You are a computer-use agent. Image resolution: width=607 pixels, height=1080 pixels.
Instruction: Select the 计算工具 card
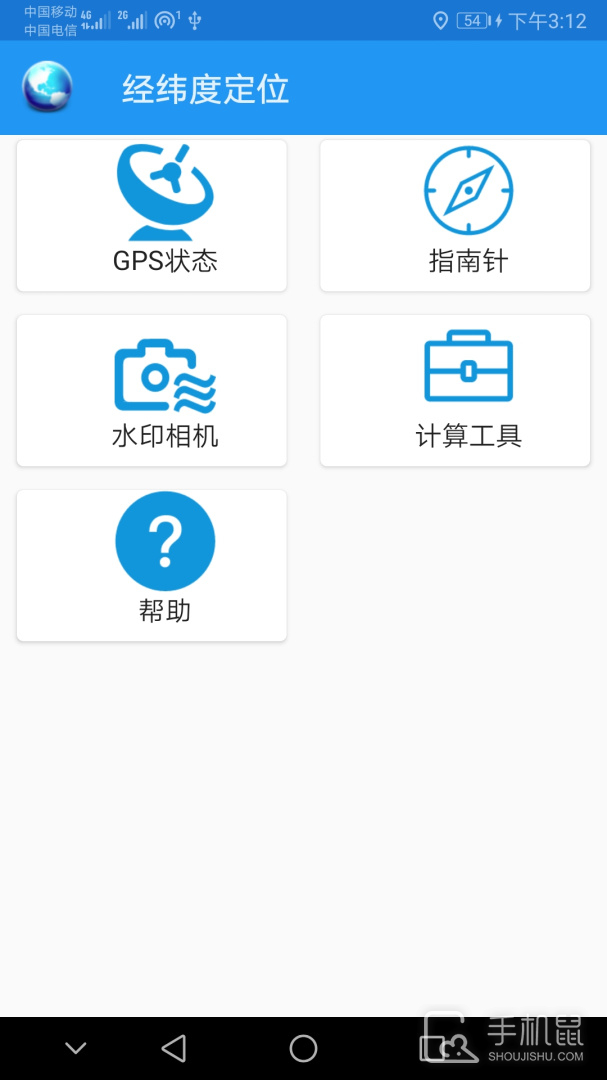click(455, 391)
